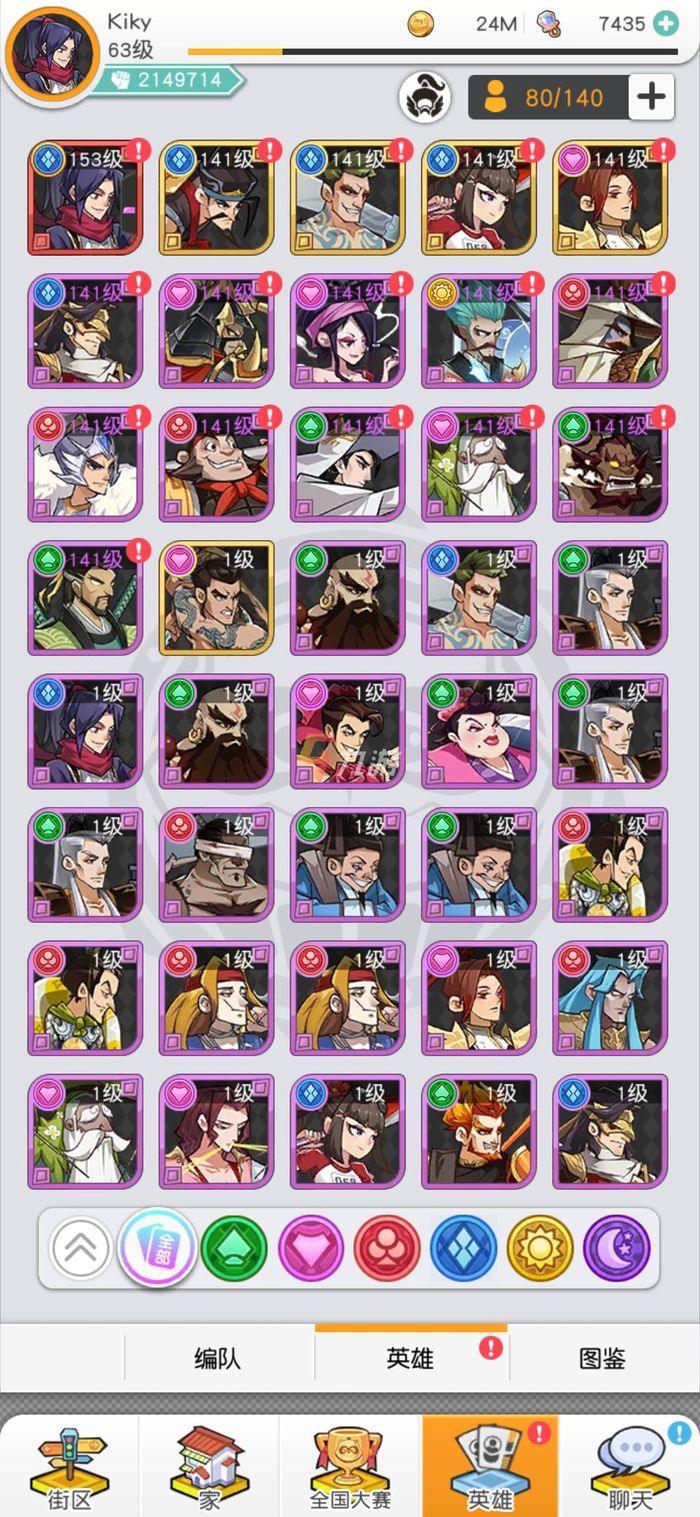This screenshot has width=700, height=1517.
Task: Filter heroes by green spade faction
Action: click(234, 1247)
